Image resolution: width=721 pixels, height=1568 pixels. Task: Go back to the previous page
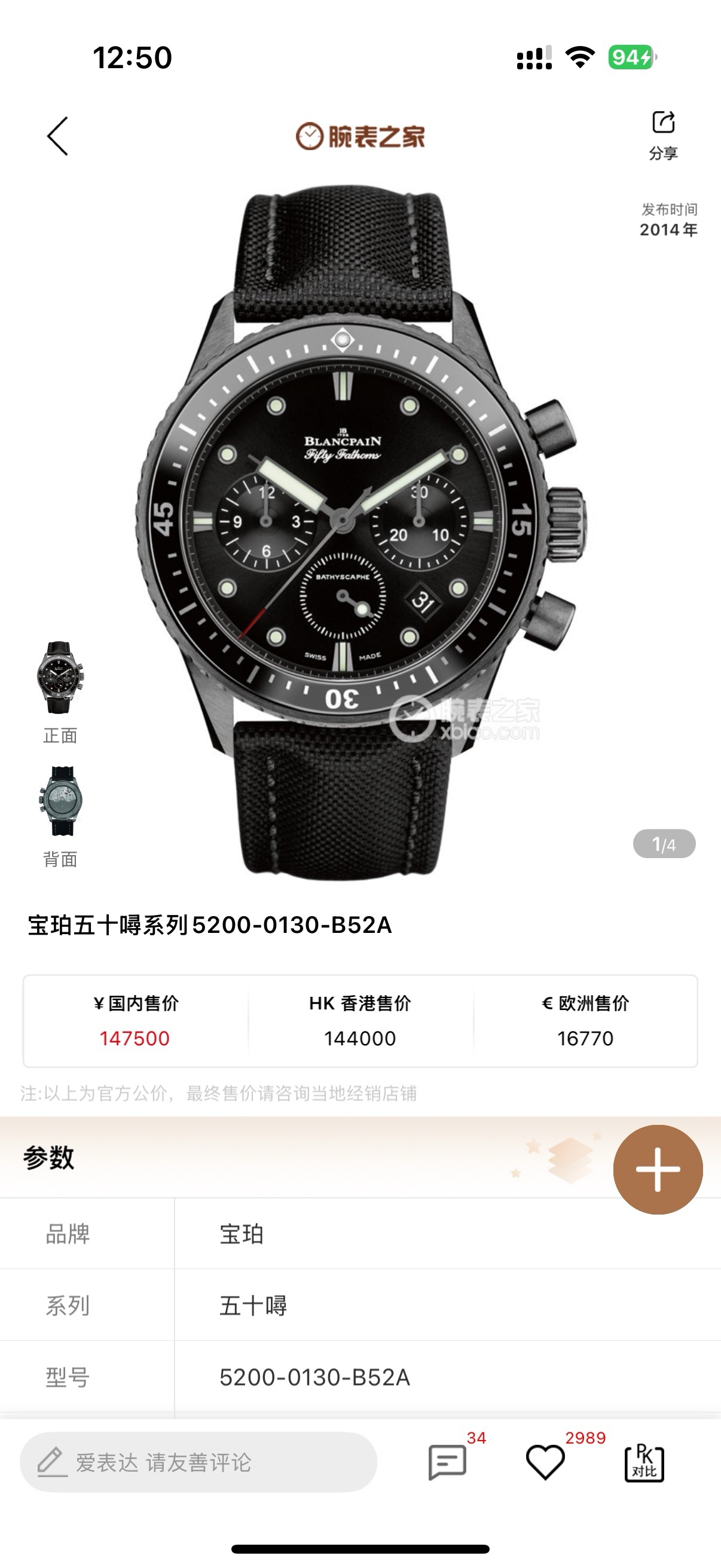pos(58,136)
